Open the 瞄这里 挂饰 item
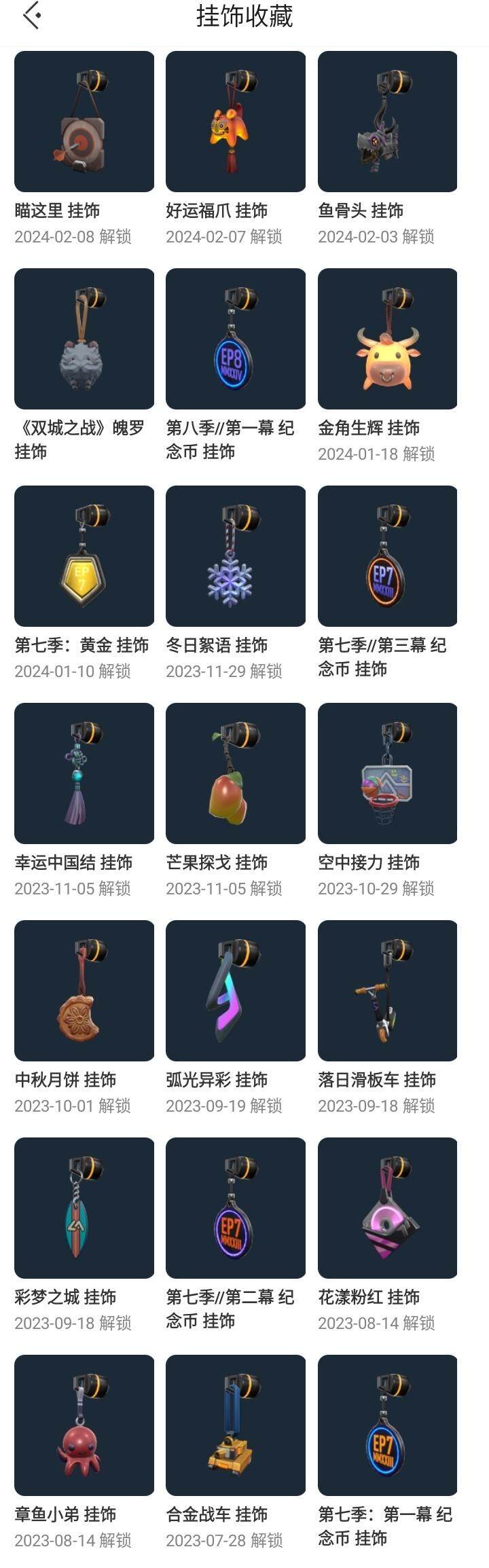 [84, 122]
